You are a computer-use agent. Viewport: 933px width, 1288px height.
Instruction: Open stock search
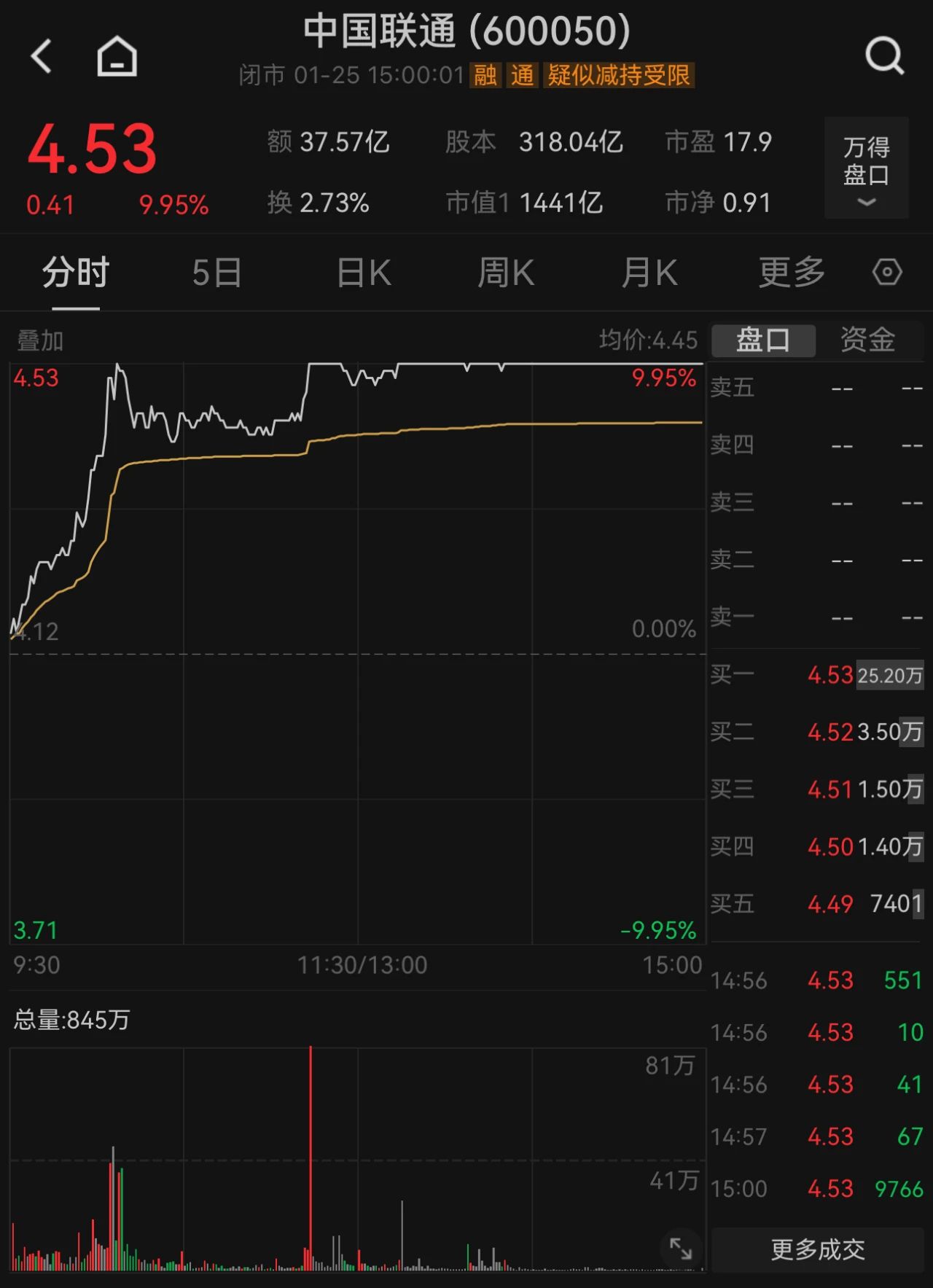884,56
